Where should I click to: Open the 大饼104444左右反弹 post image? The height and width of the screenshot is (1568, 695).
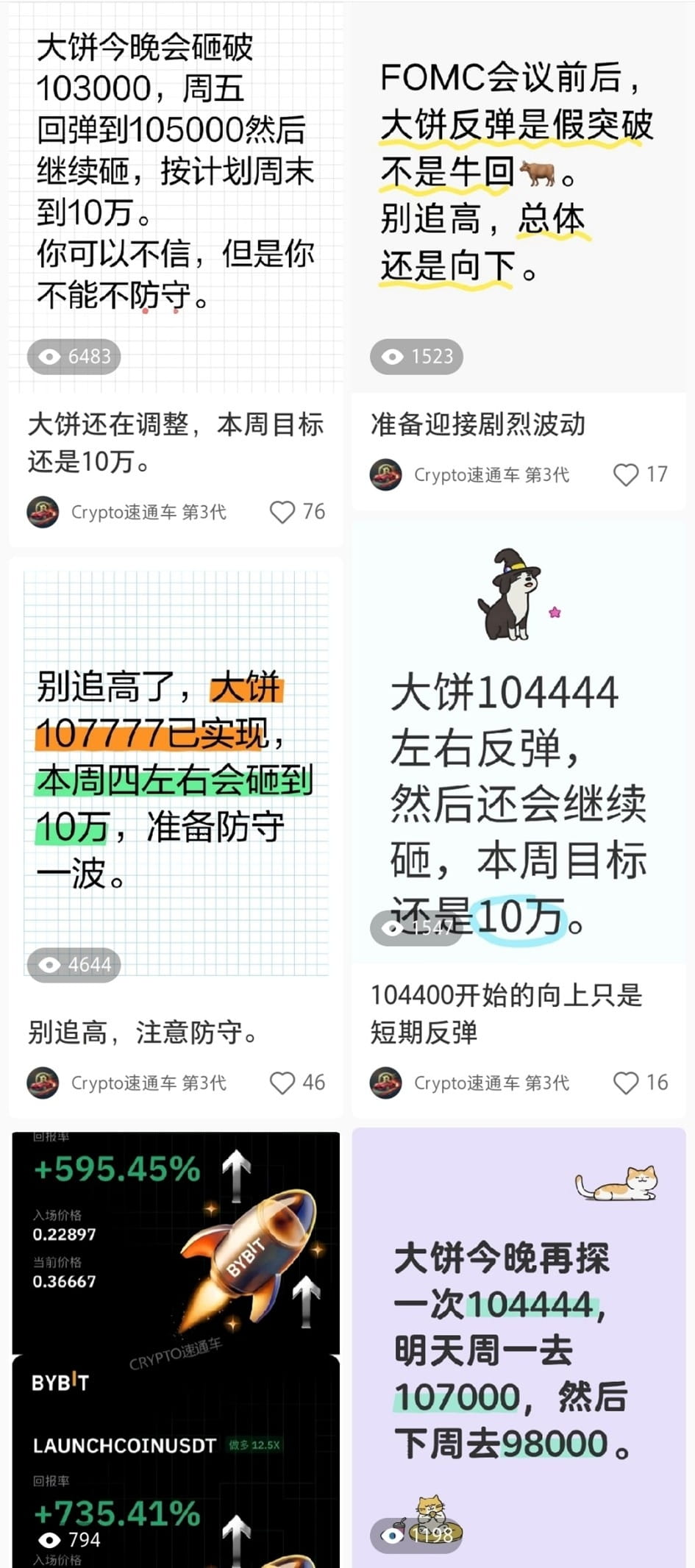[x=518, y=743]
